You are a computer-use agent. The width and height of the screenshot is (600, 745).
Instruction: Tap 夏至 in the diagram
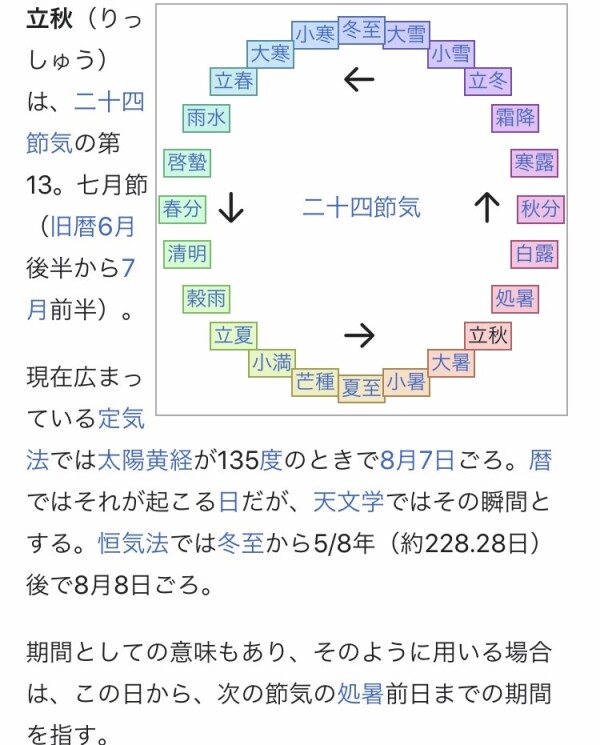click(362, 388)
